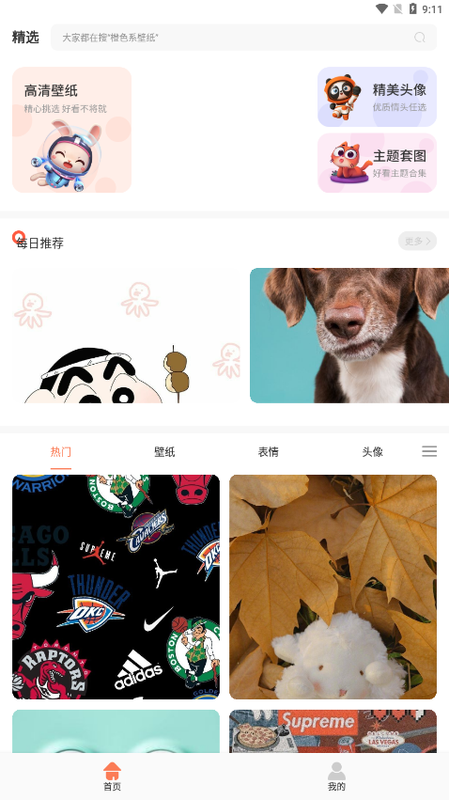Tap the search box at the top
Screen dimensions: 449x800
coord(244,37)
